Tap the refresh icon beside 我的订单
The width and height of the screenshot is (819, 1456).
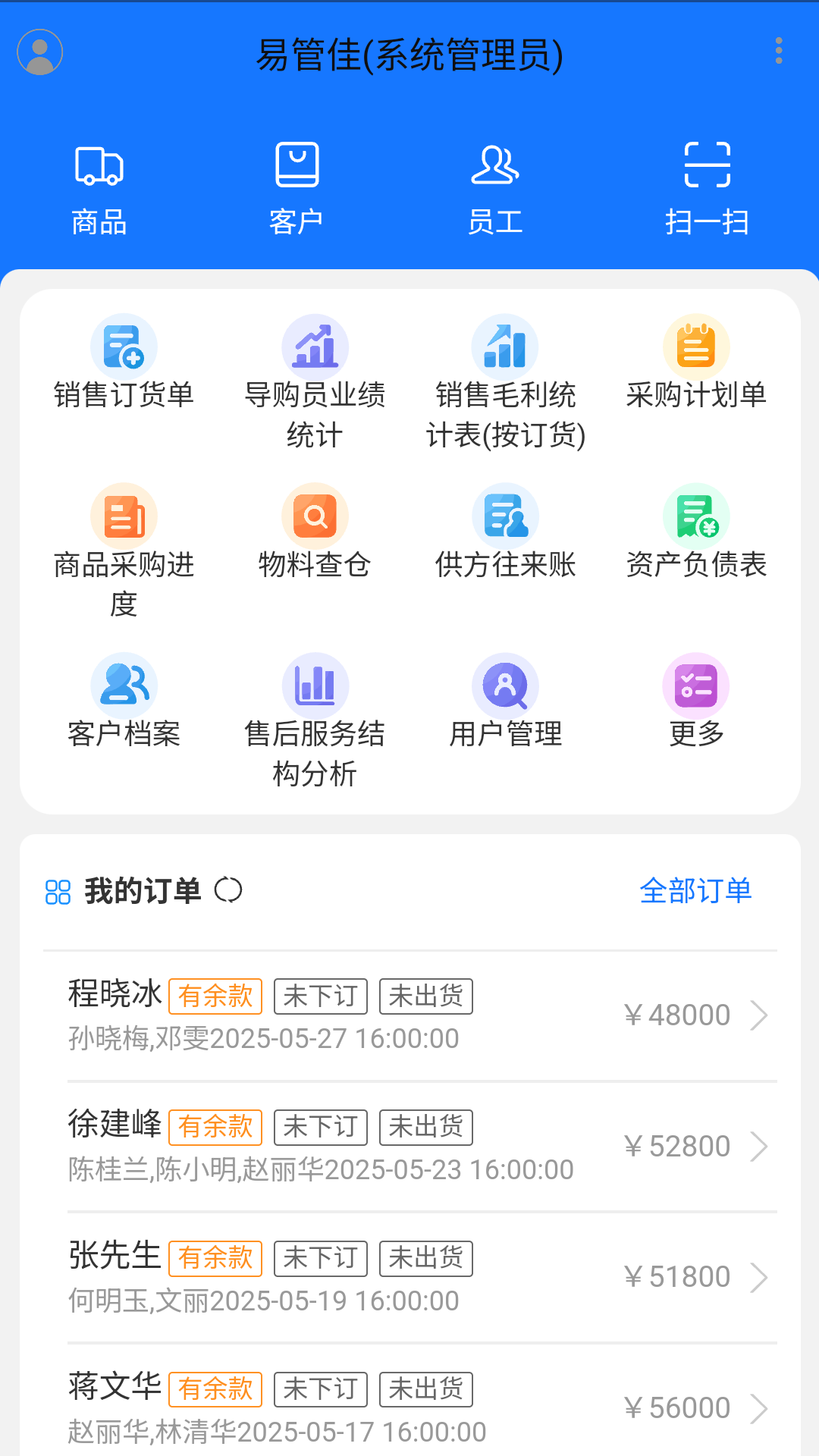click(230, 893)
